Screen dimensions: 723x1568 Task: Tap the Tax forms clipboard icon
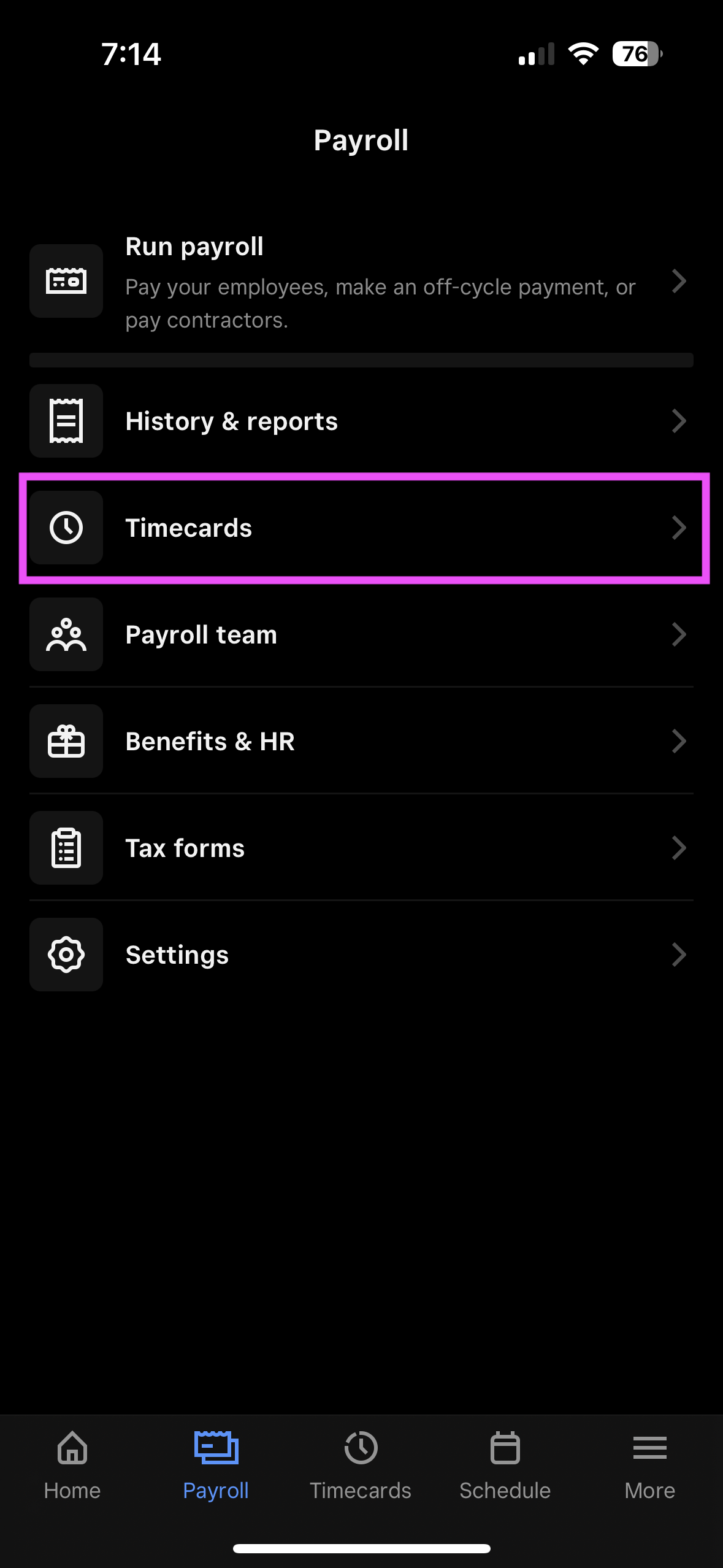coord(66,848)
